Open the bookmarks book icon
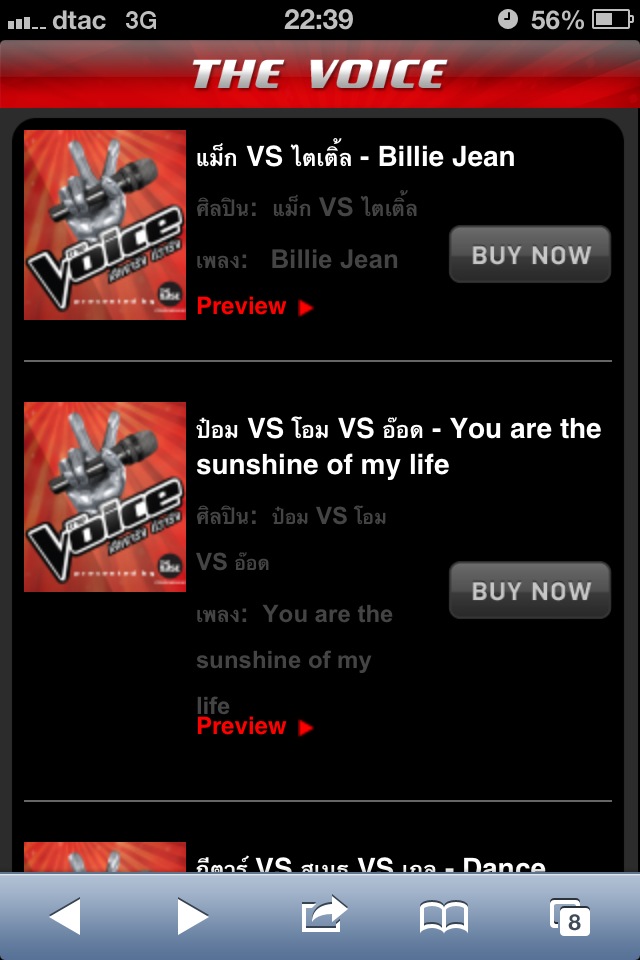Screen dimensions: 640x960 coord(444,916)
